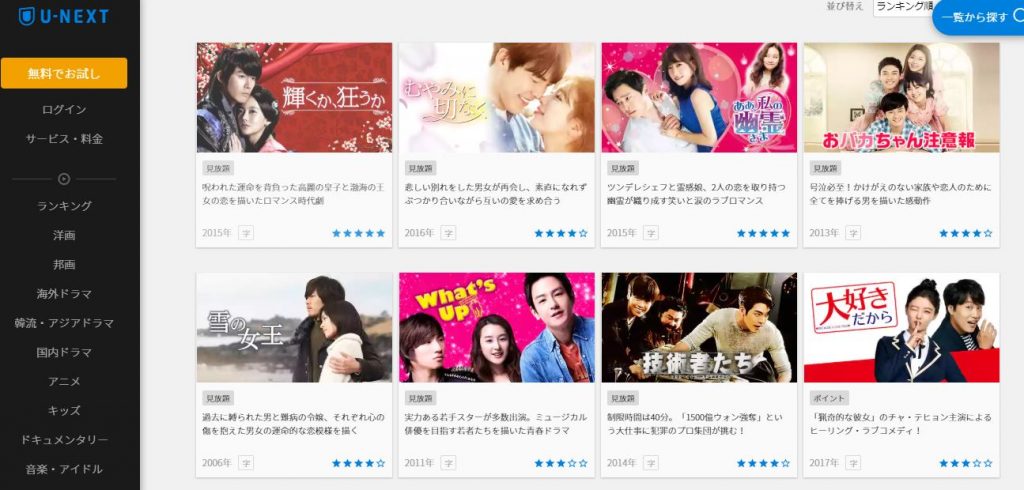Open the What's Up drama card
Screen dimensions: 1024x490
(496, 328)
